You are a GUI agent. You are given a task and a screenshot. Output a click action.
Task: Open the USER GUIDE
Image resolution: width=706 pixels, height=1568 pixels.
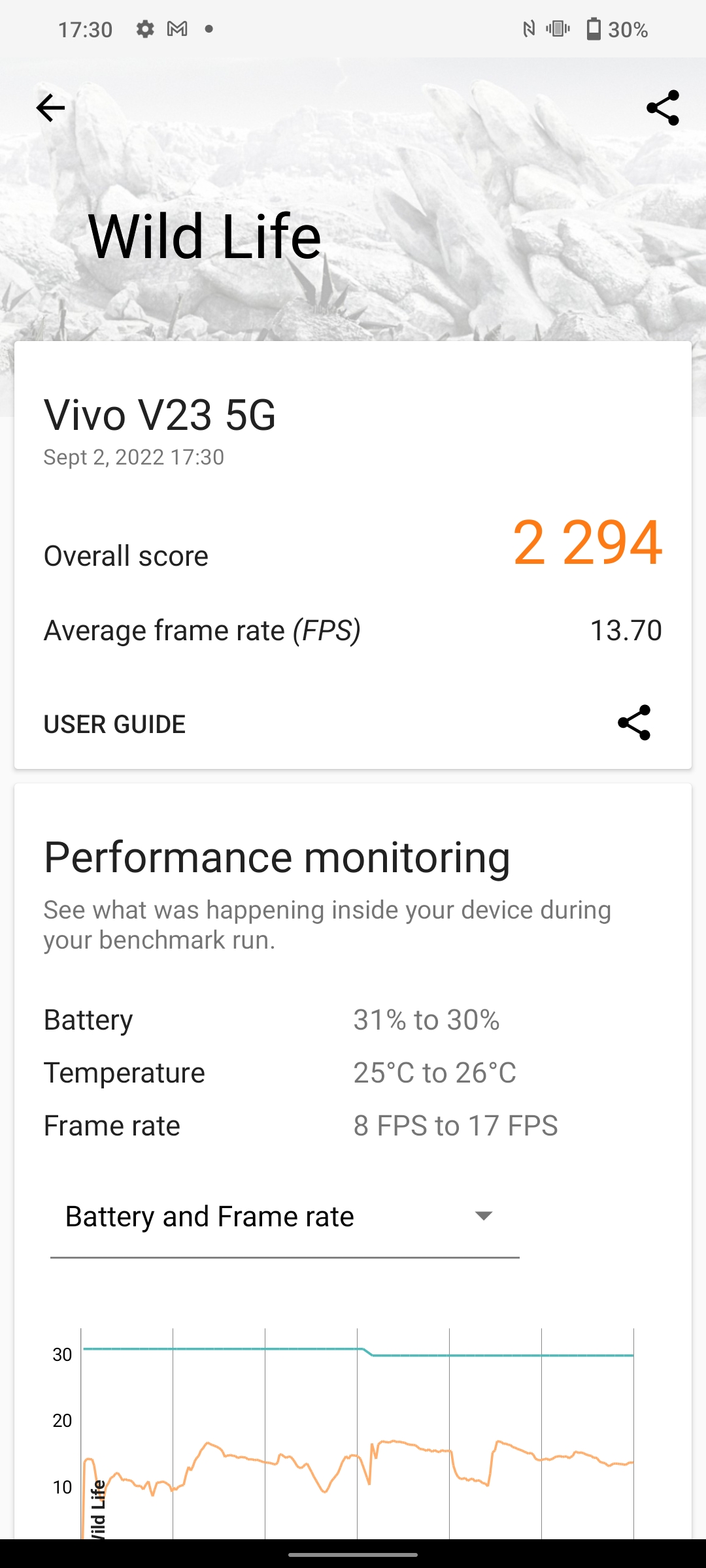[114, 724]
